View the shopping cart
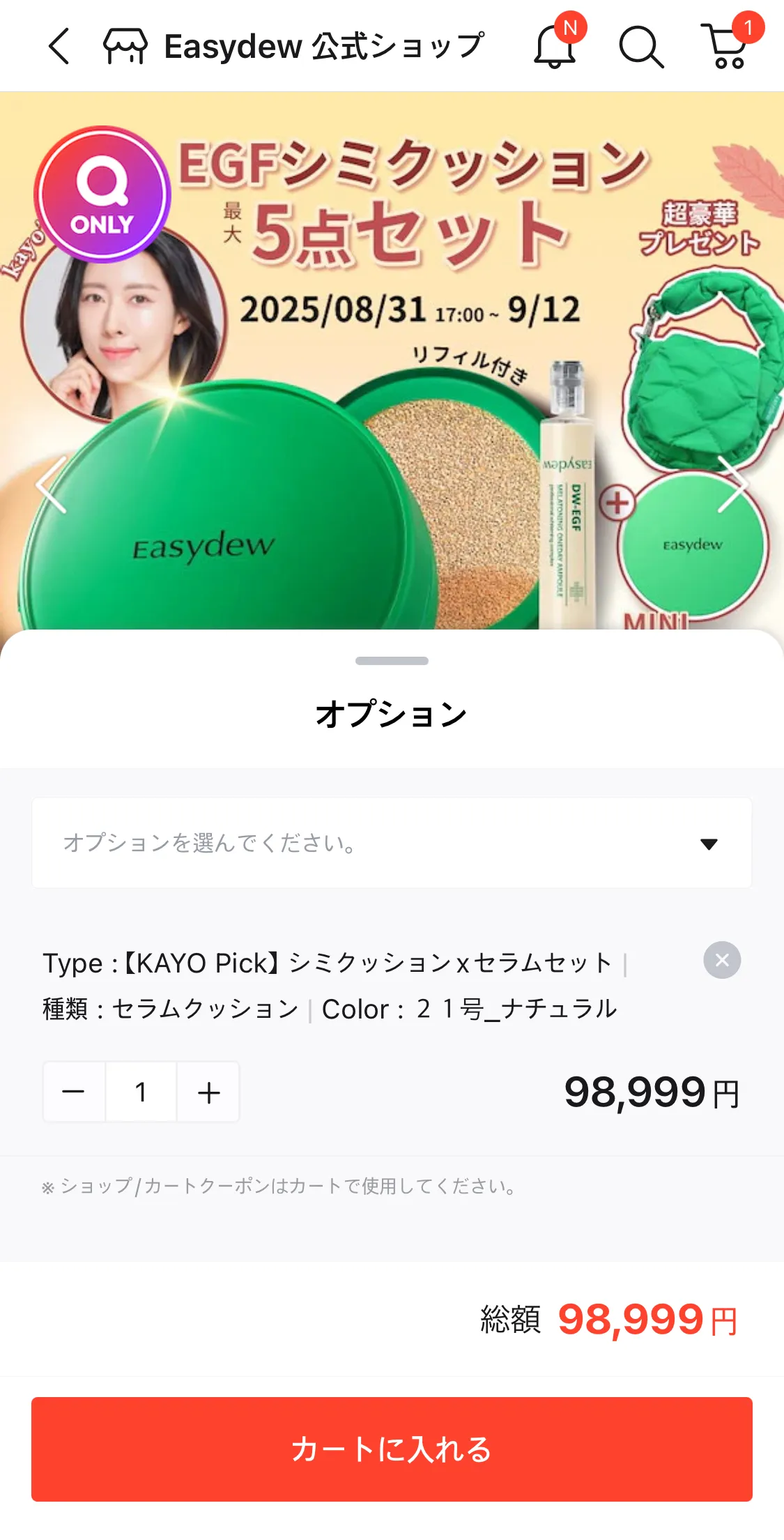Image resolution: width=784 pixels, height=1540 pixels. click(x=728, y=46)
